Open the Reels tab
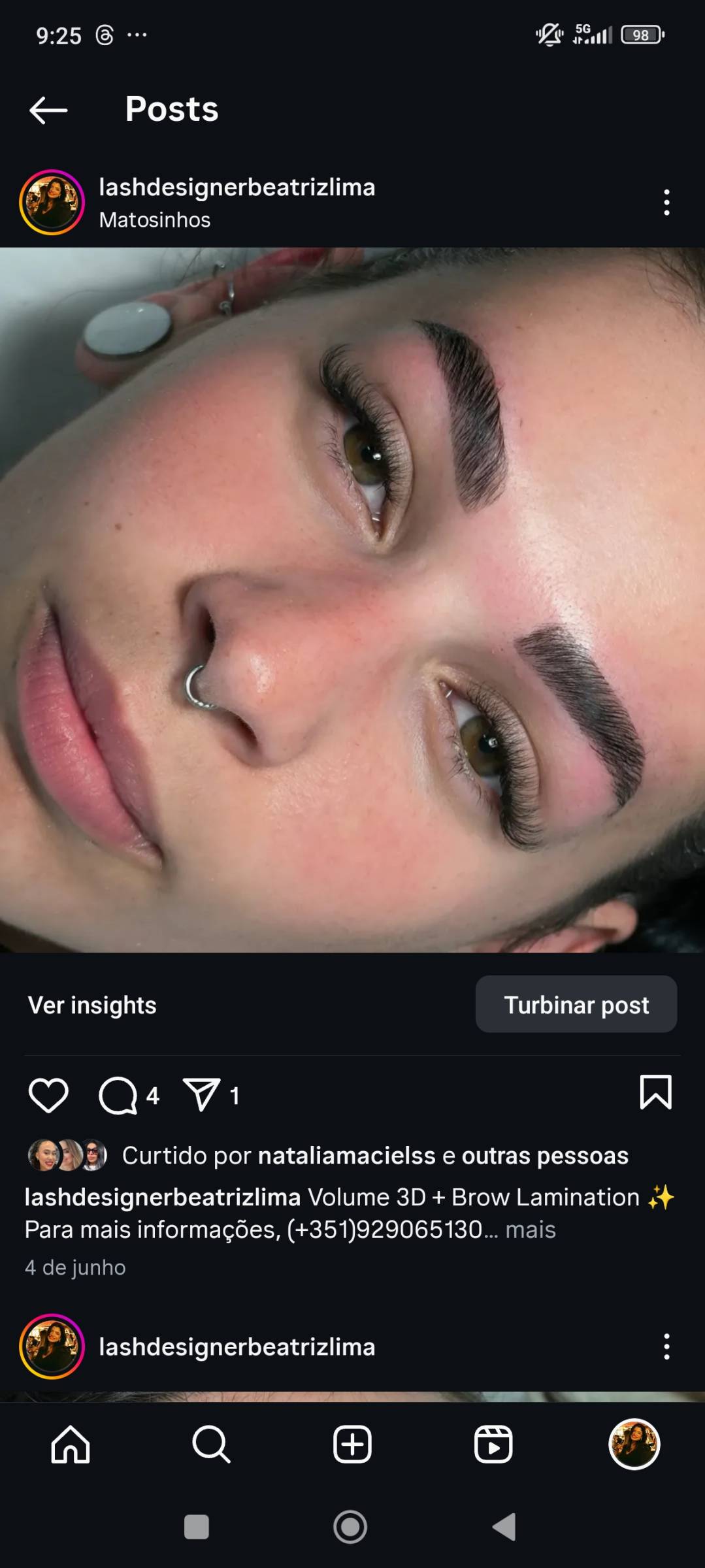 493,1444
